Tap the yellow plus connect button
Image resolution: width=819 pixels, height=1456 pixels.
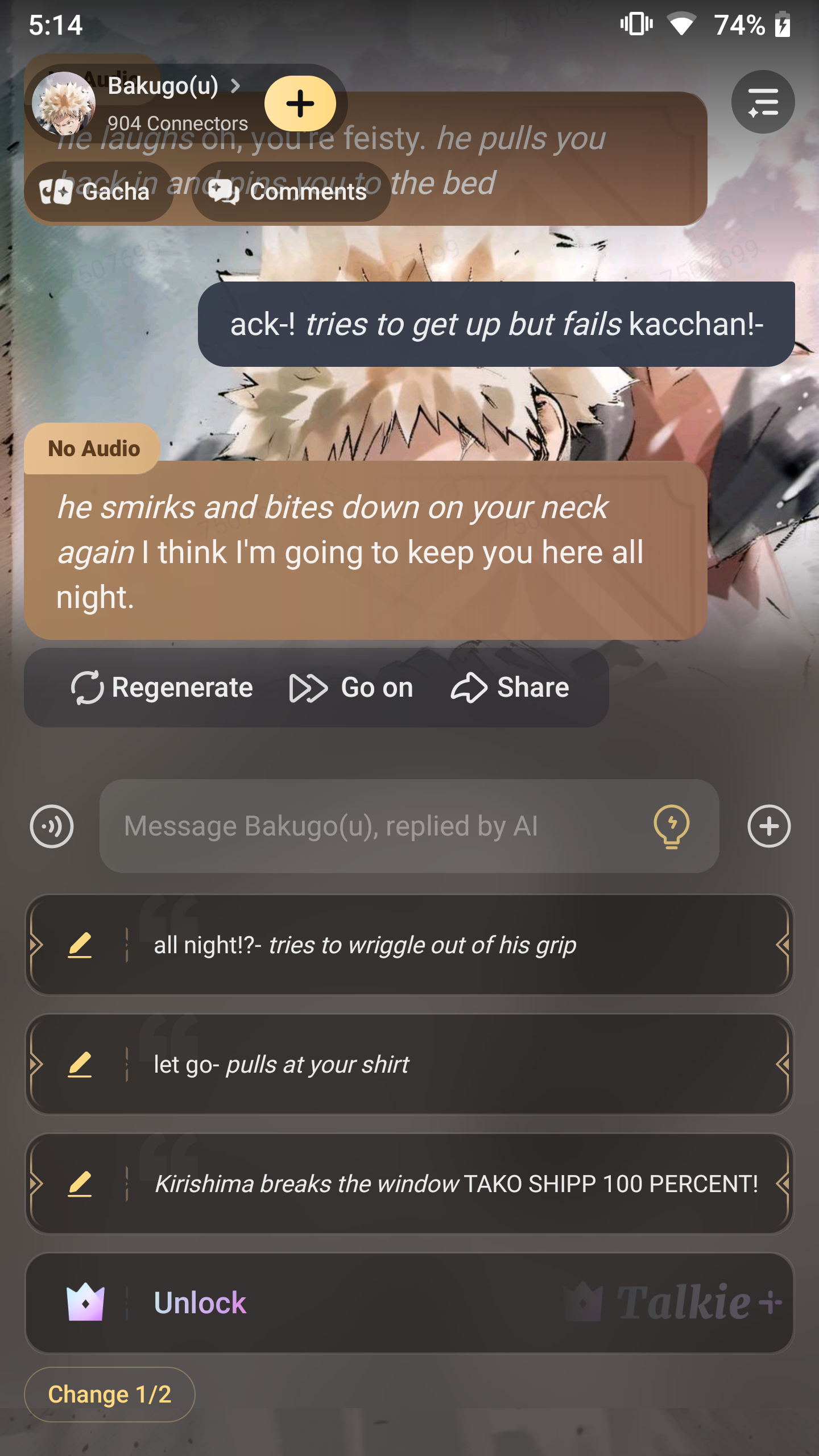click(x=300, y=104)
